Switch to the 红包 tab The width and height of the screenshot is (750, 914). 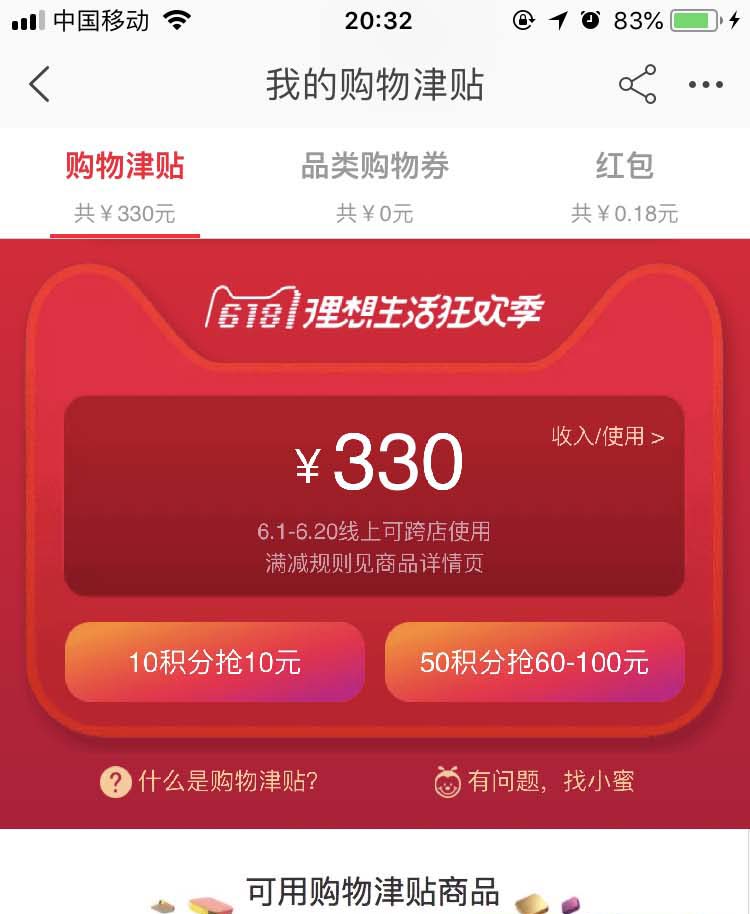click(x=624, y=183)
